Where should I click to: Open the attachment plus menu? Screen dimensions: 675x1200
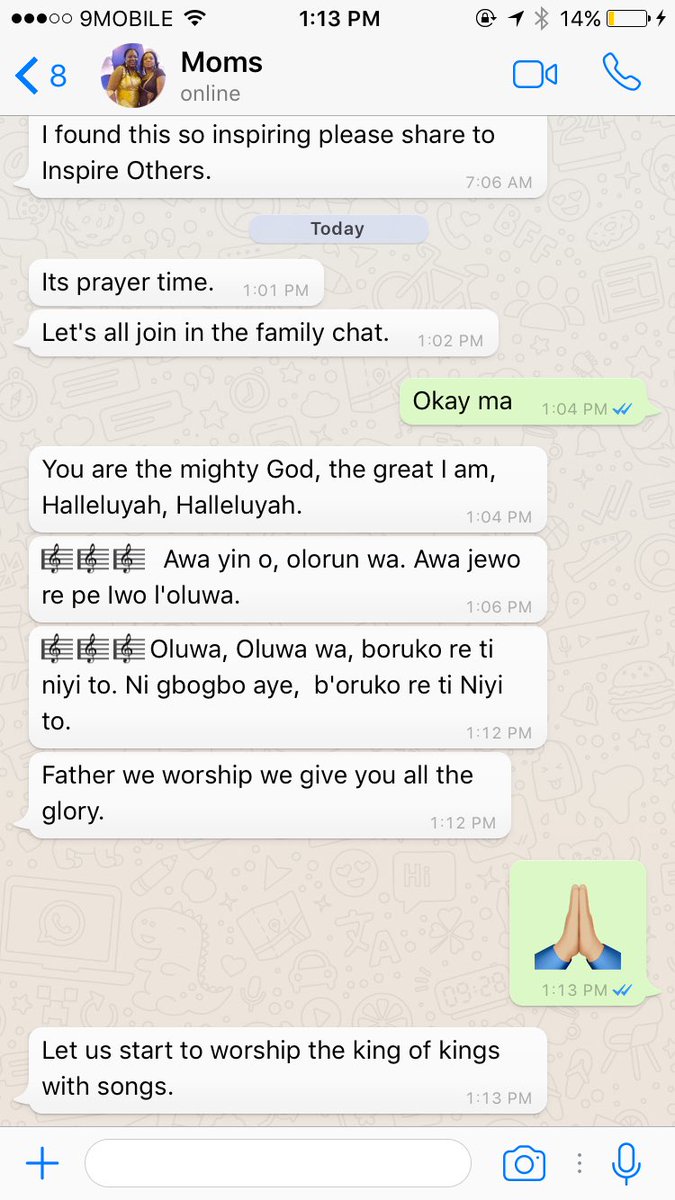(42, 1163)
